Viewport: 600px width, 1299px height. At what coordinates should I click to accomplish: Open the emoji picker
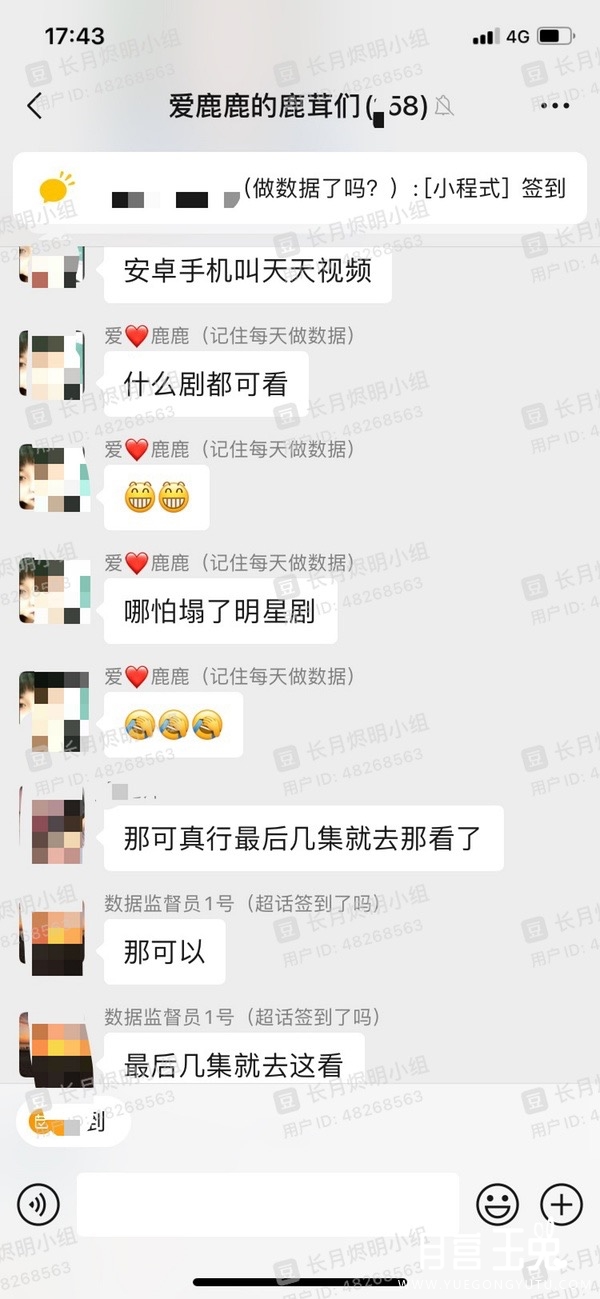pyautogui.click(x=497, y=1204)
